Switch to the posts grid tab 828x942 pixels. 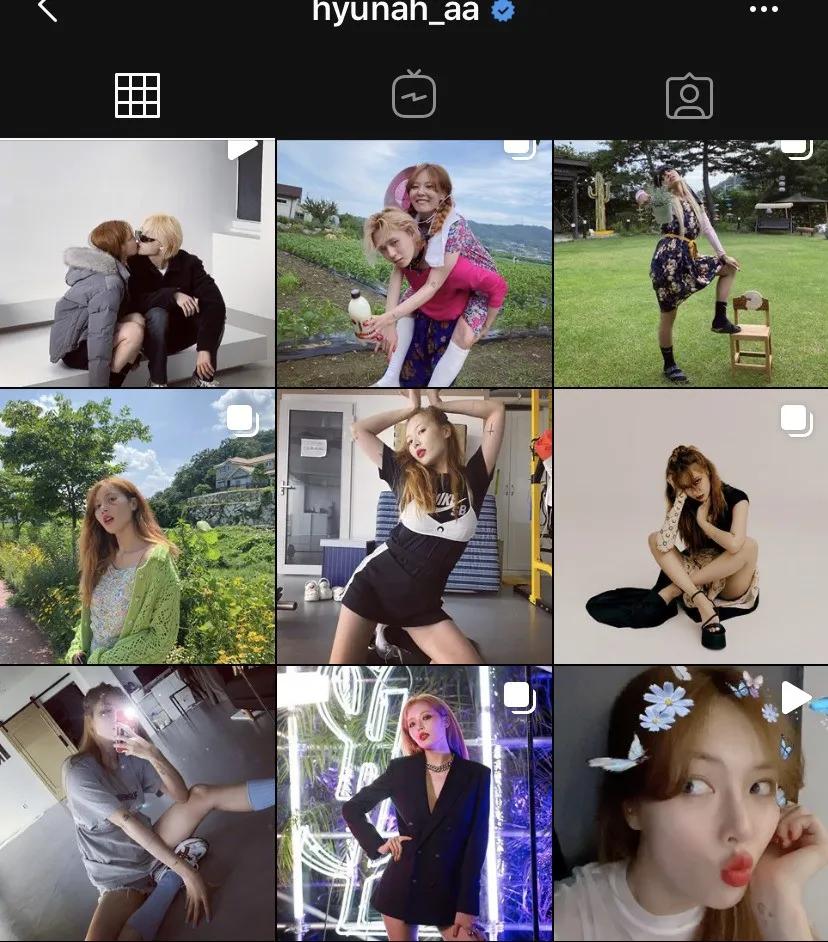point(138,96)
